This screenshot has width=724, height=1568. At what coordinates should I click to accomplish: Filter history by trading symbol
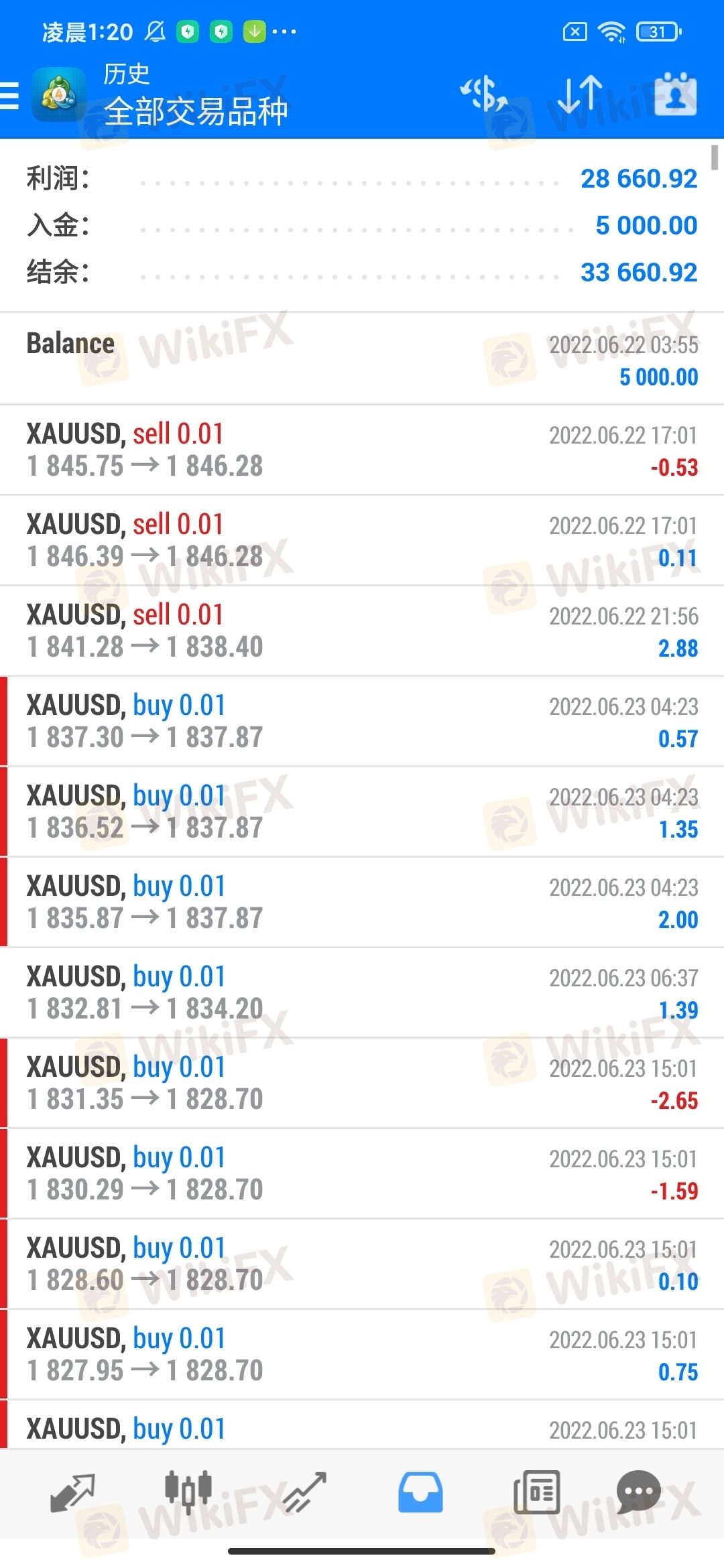click(484, 94)
